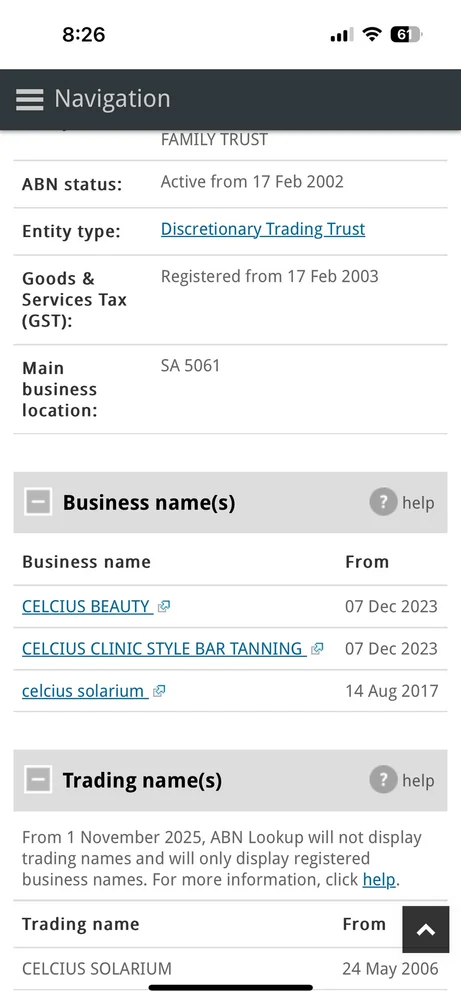Tap the help link in the trading names notice
Image resolution: width=461 pixels, height=1000 pixels.
tap(379, 880)
